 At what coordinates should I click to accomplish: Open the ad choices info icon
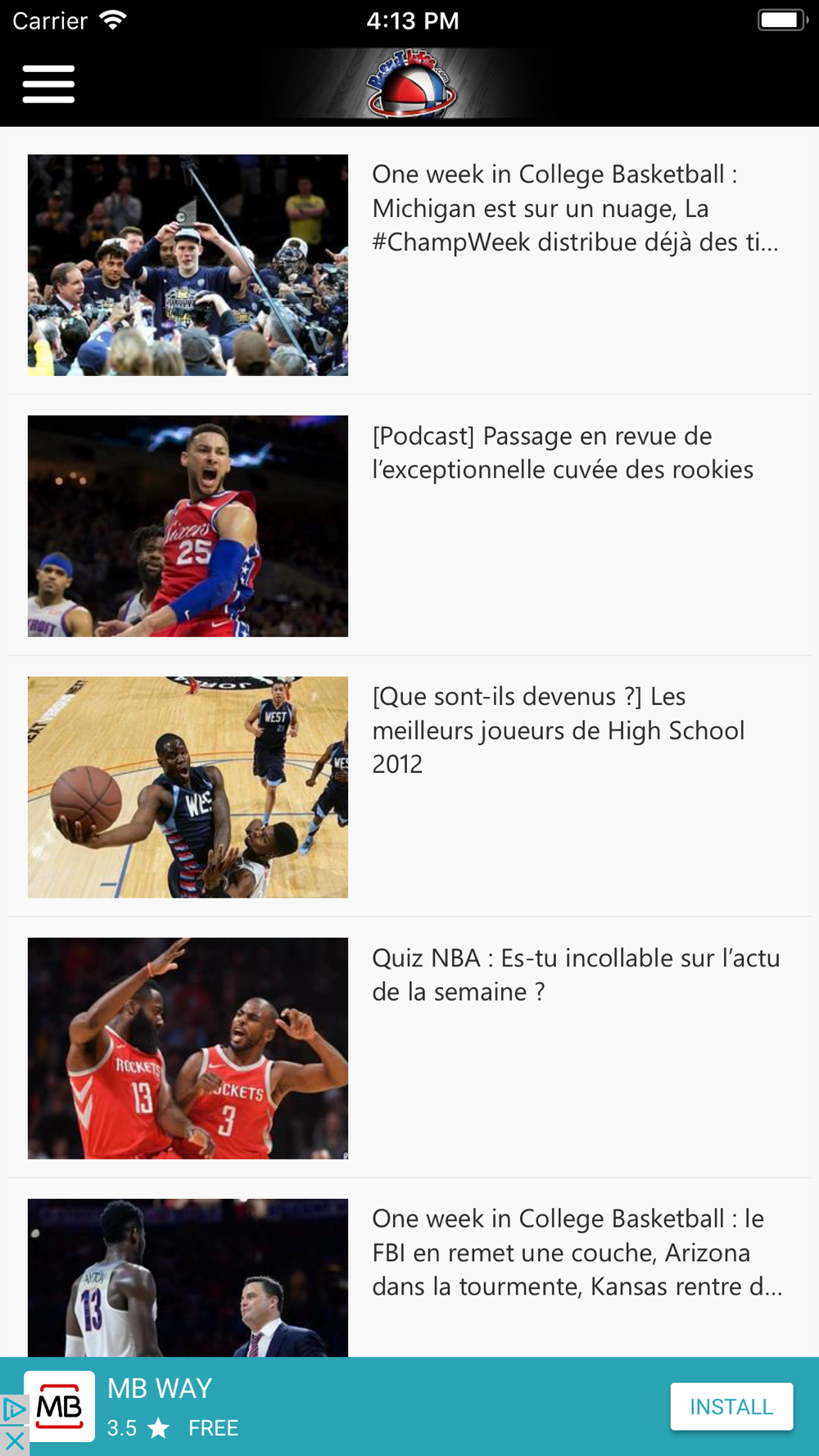(x=14, y=1410)
